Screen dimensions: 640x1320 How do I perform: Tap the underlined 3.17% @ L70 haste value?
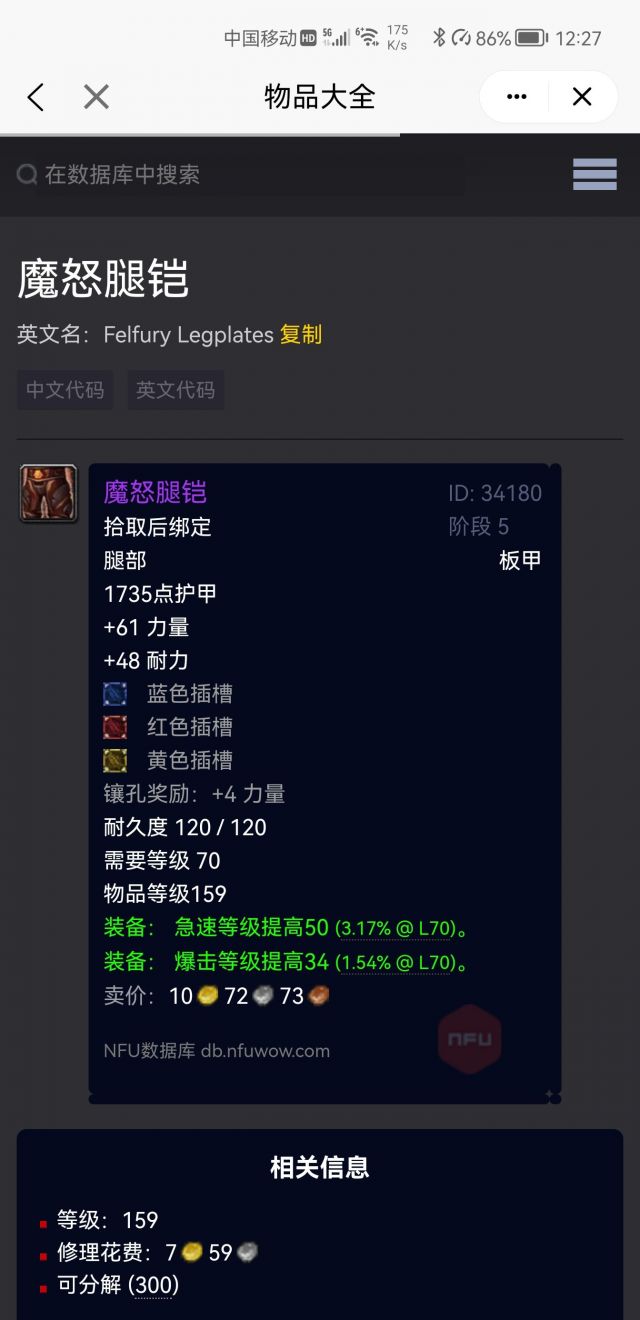click(397, 929)
